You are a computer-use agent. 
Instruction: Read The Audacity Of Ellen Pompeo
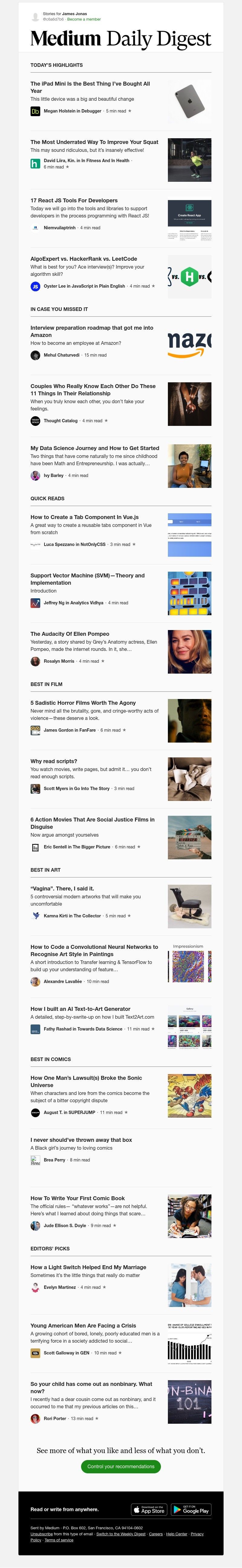(70, 634)
